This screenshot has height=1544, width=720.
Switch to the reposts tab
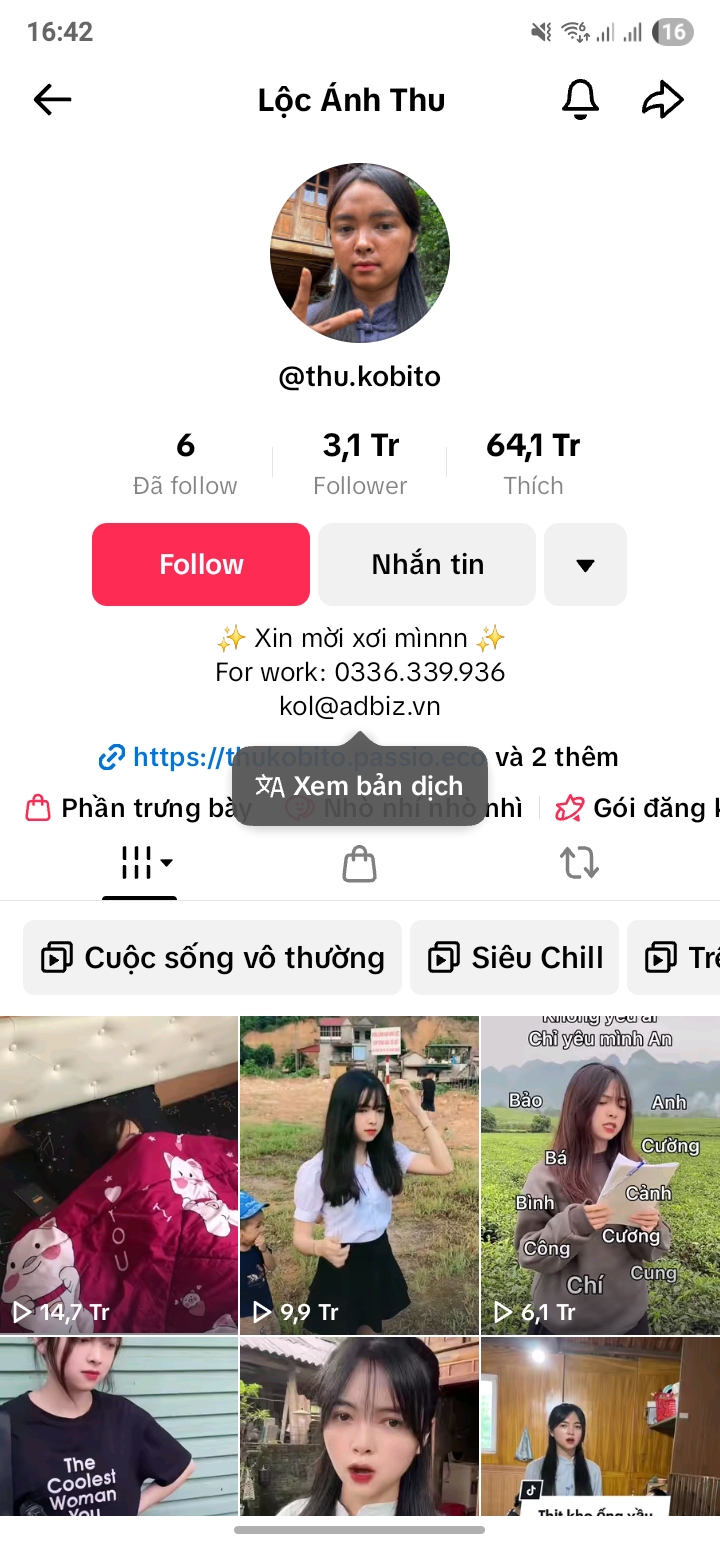tap(579, 863)
